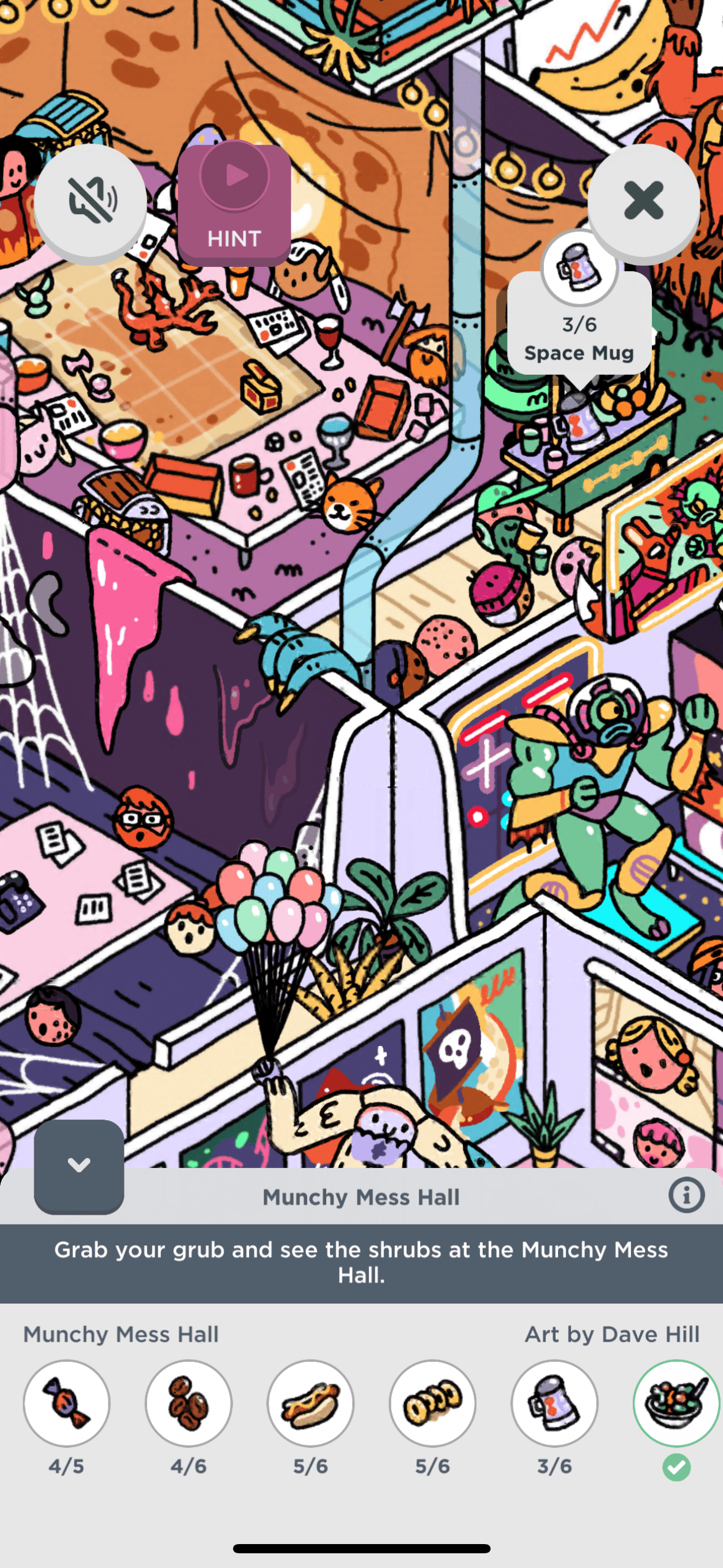Select the completed salad bowl item
723x1568 pixels.
tap(676, 1404)
